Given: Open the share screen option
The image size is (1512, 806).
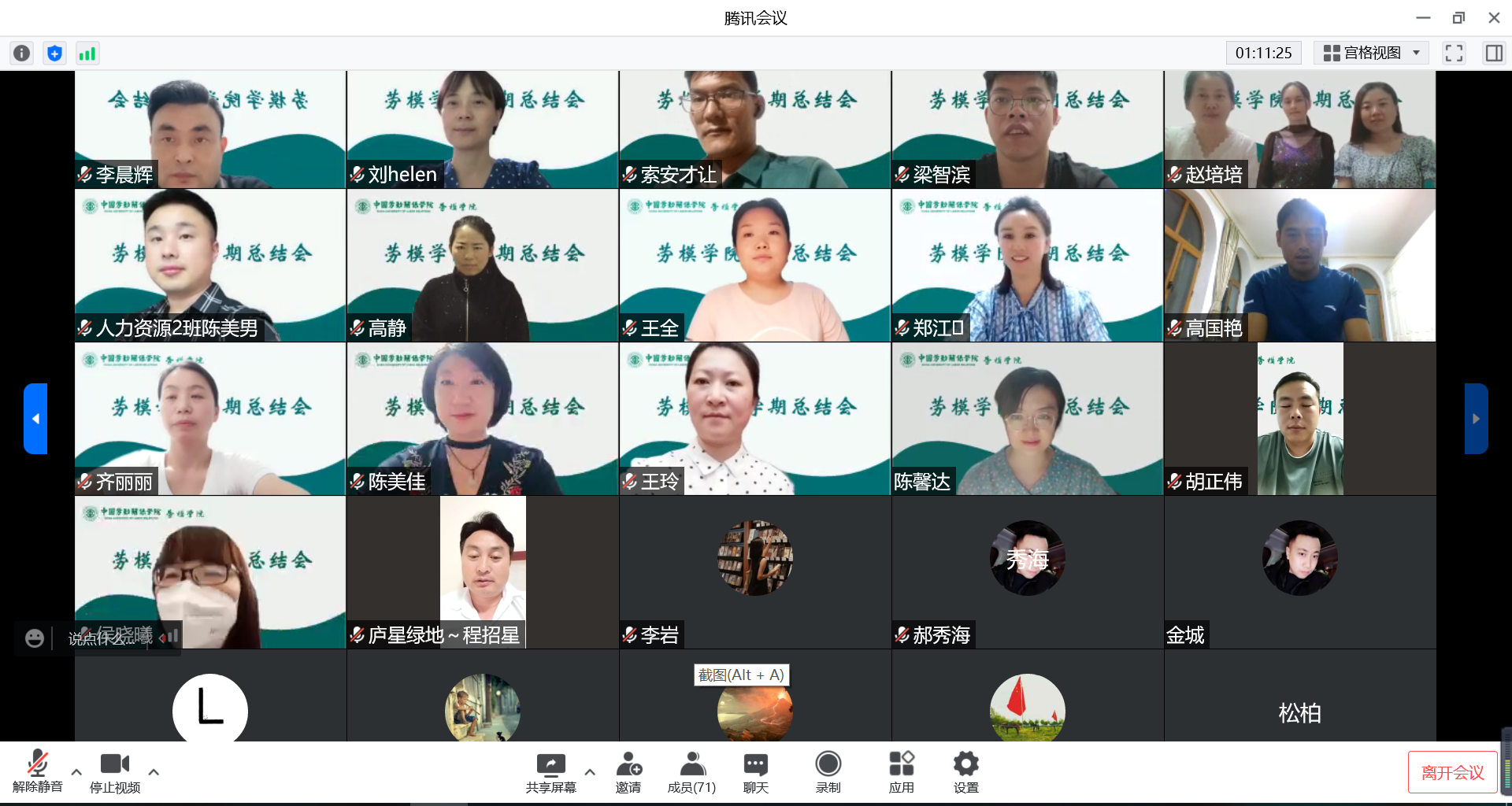Looking at the screenshot, I should click(x=550, y=771).
